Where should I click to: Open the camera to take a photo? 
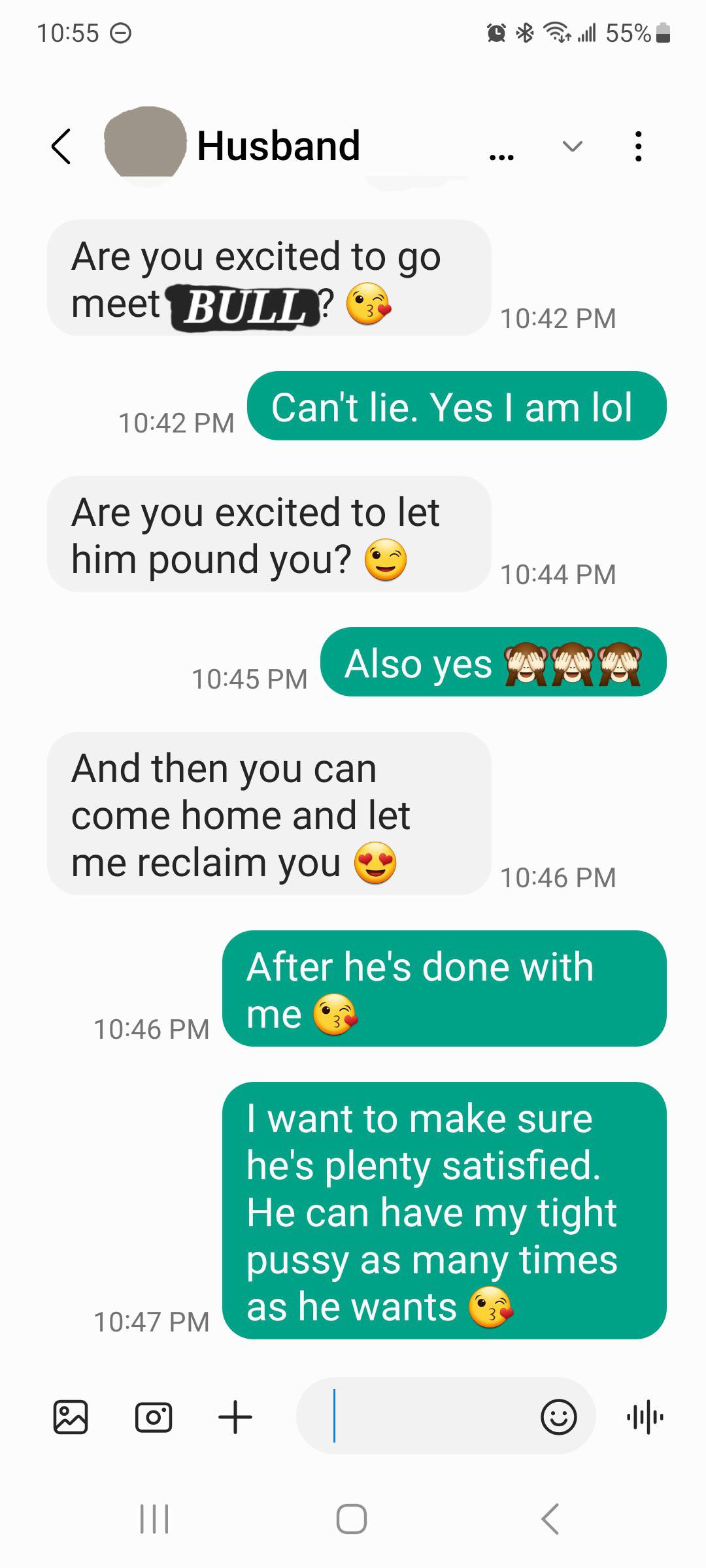(x=154, y=1416)
